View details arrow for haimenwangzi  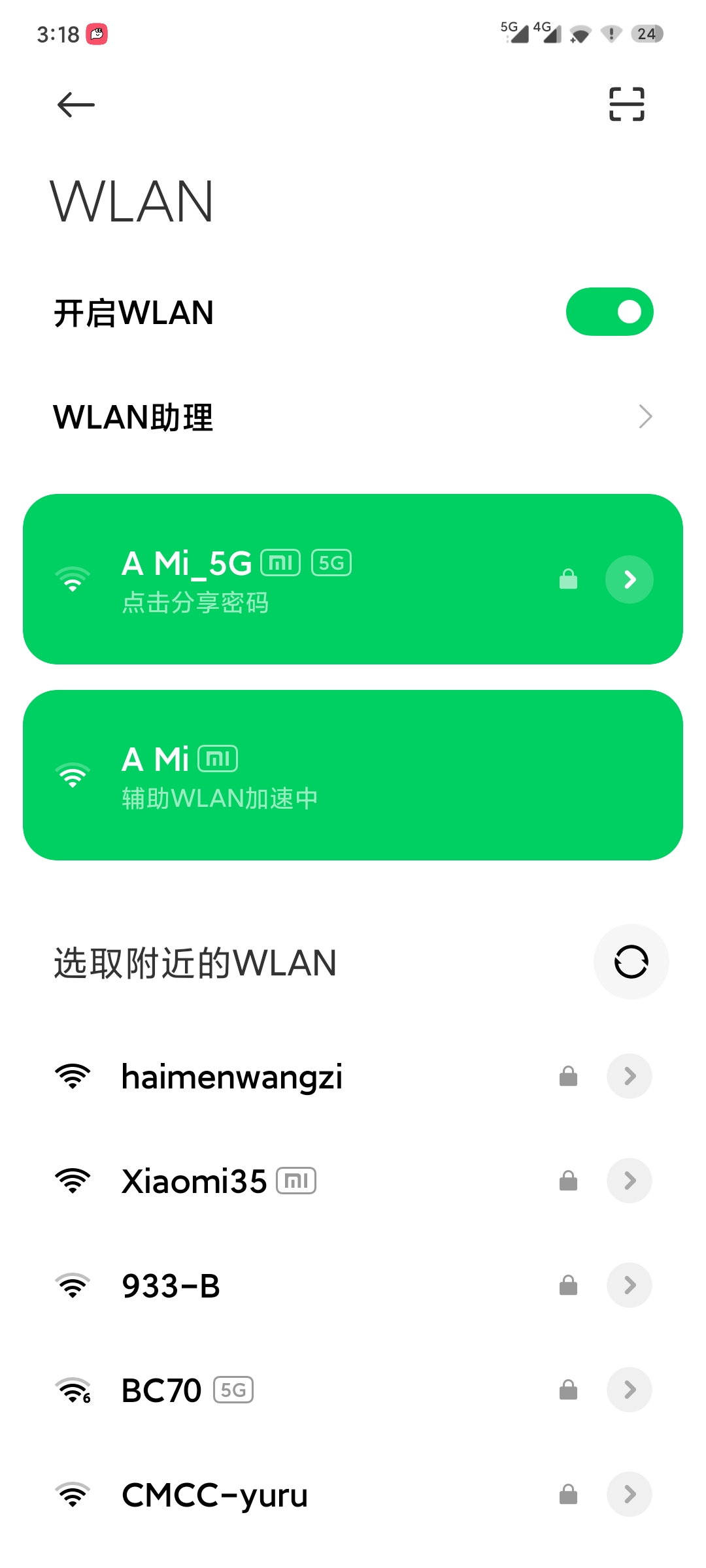click(630, 1076)
